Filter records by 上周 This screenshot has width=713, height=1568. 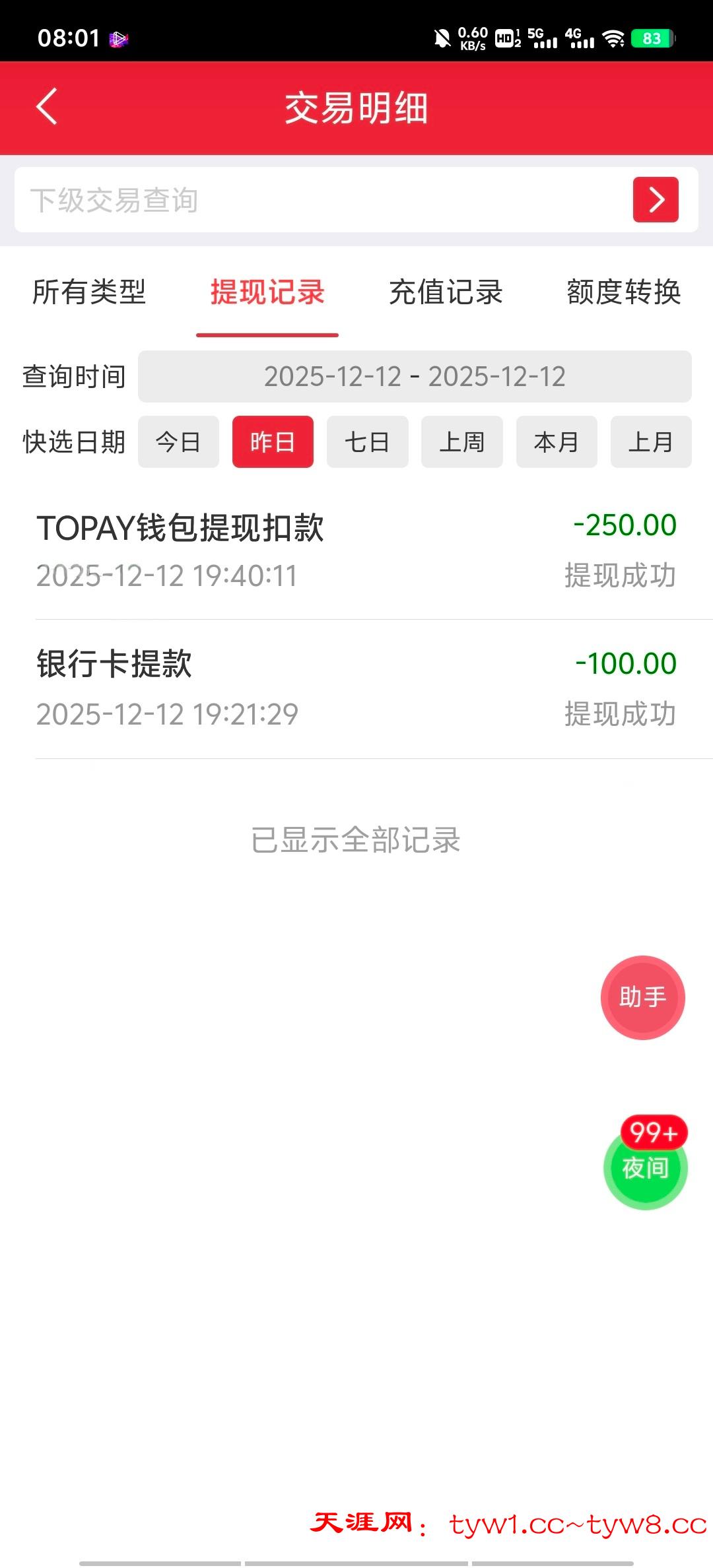pyautogui.click(x=461, y=442)
